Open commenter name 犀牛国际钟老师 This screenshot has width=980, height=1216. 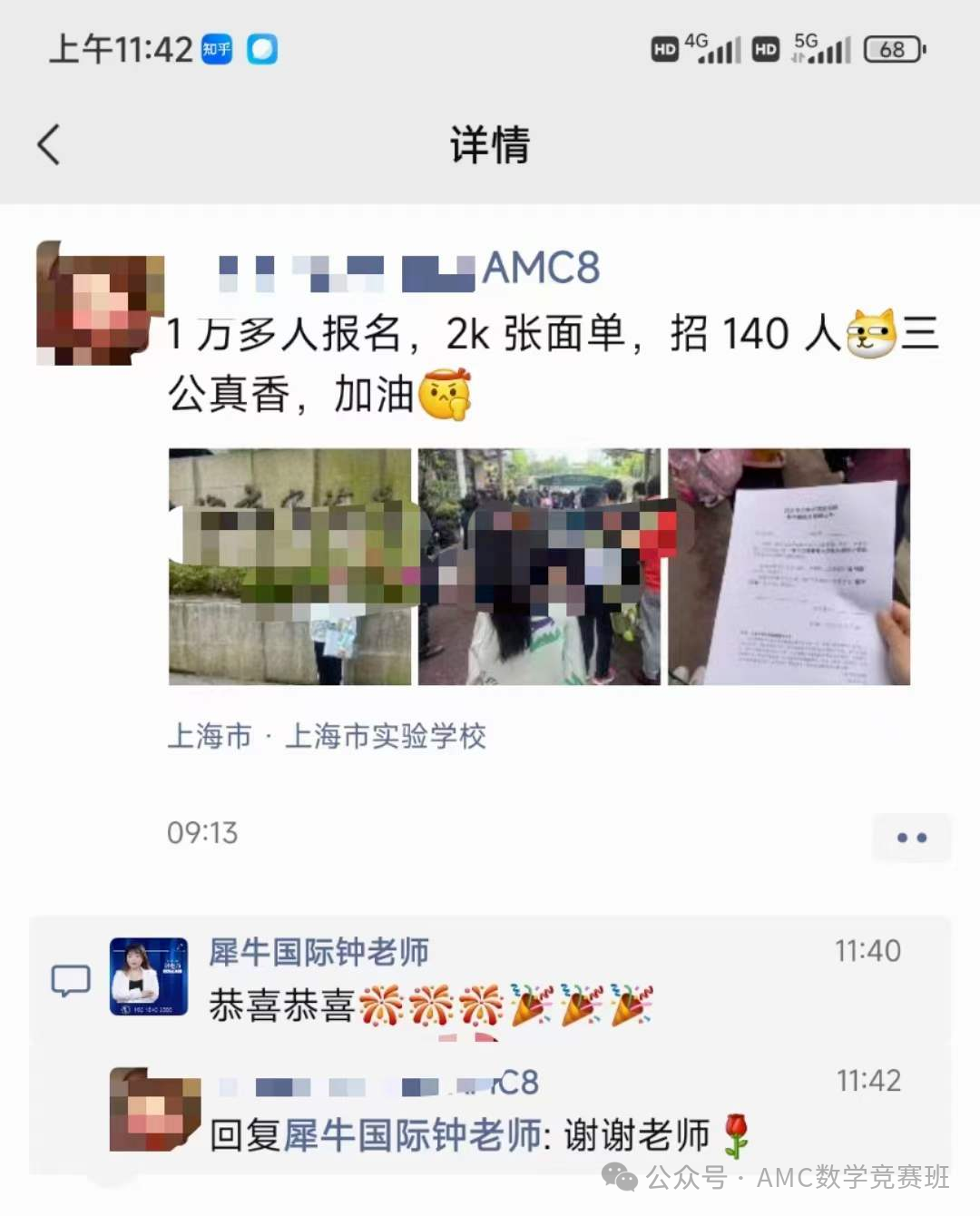click(318, 952)
